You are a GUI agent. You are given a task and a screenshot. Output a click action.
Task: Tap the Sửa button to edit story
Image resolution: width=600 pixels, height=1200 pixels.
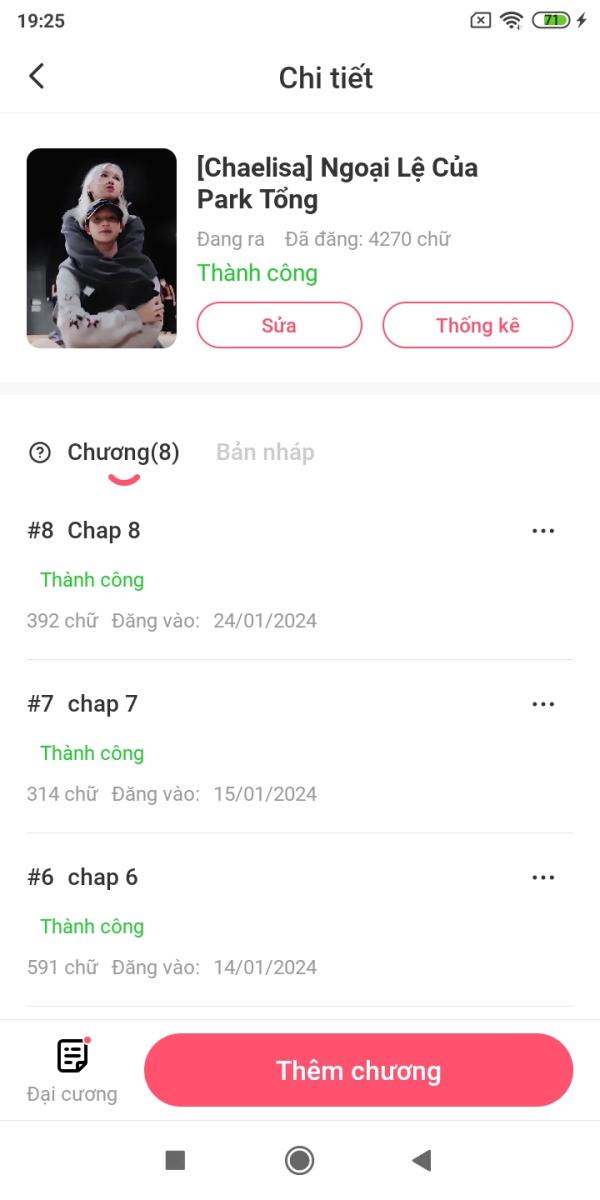pos(279,325)
